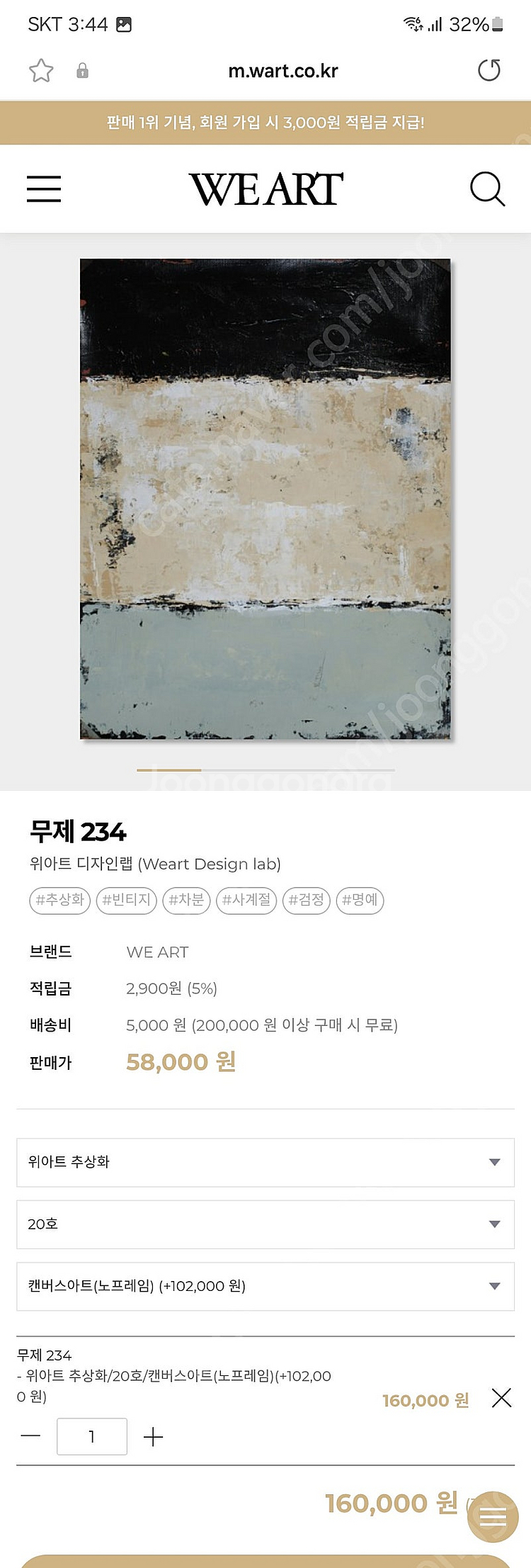Select the #명예 tag
This screenshot has width=531, height=1568.
[x=360, y=900]
